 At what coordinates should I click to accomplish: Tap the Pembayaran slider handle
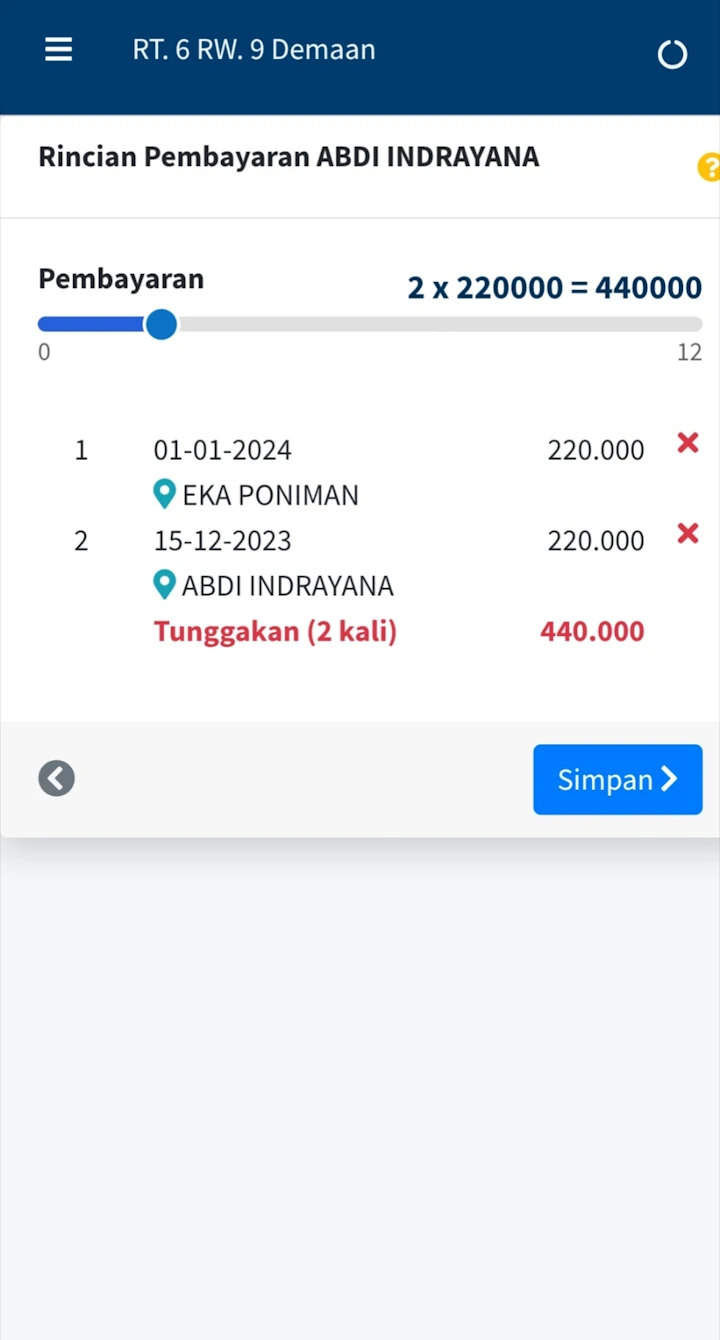161,324
